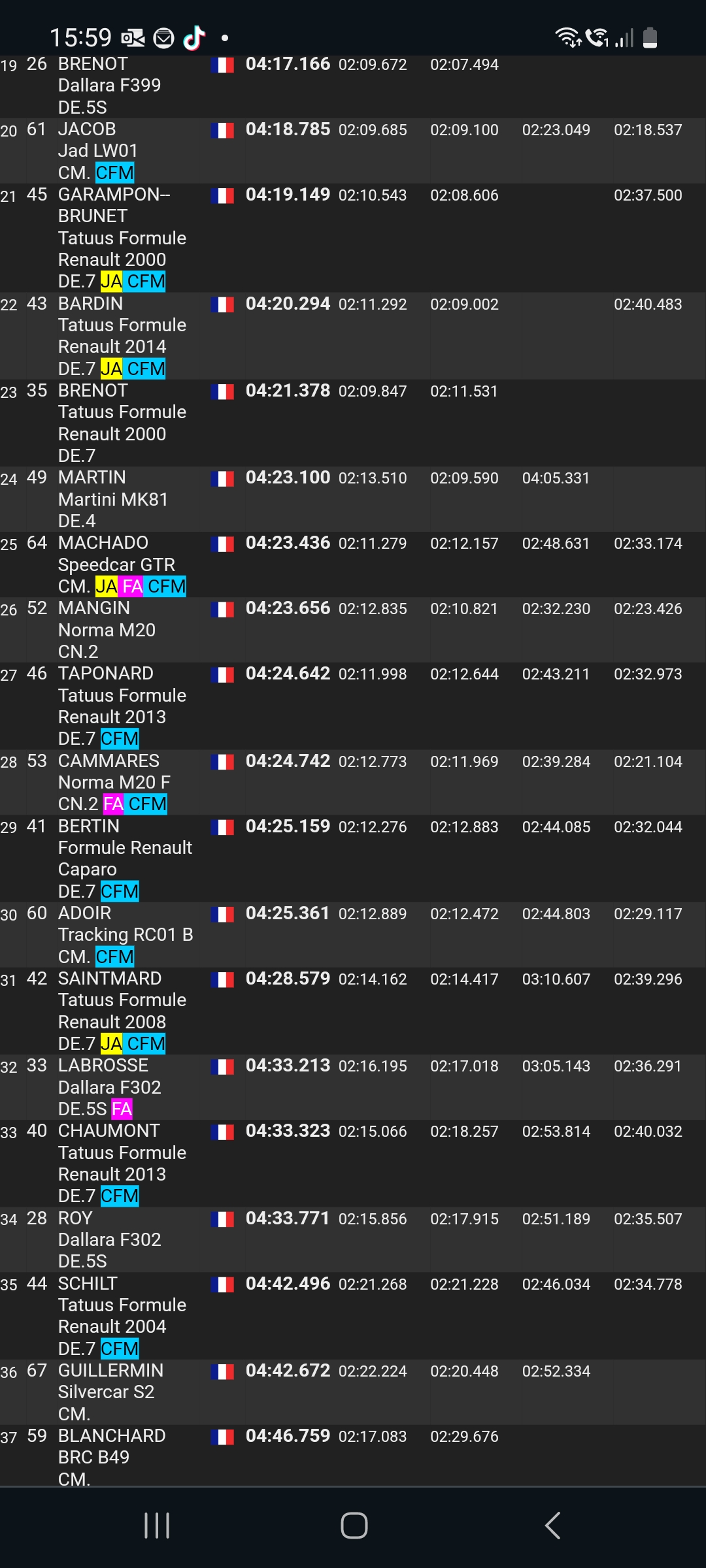Return to the home screen
Viewport: 706px width, 1568px height.
click(x=354, y=1526)
